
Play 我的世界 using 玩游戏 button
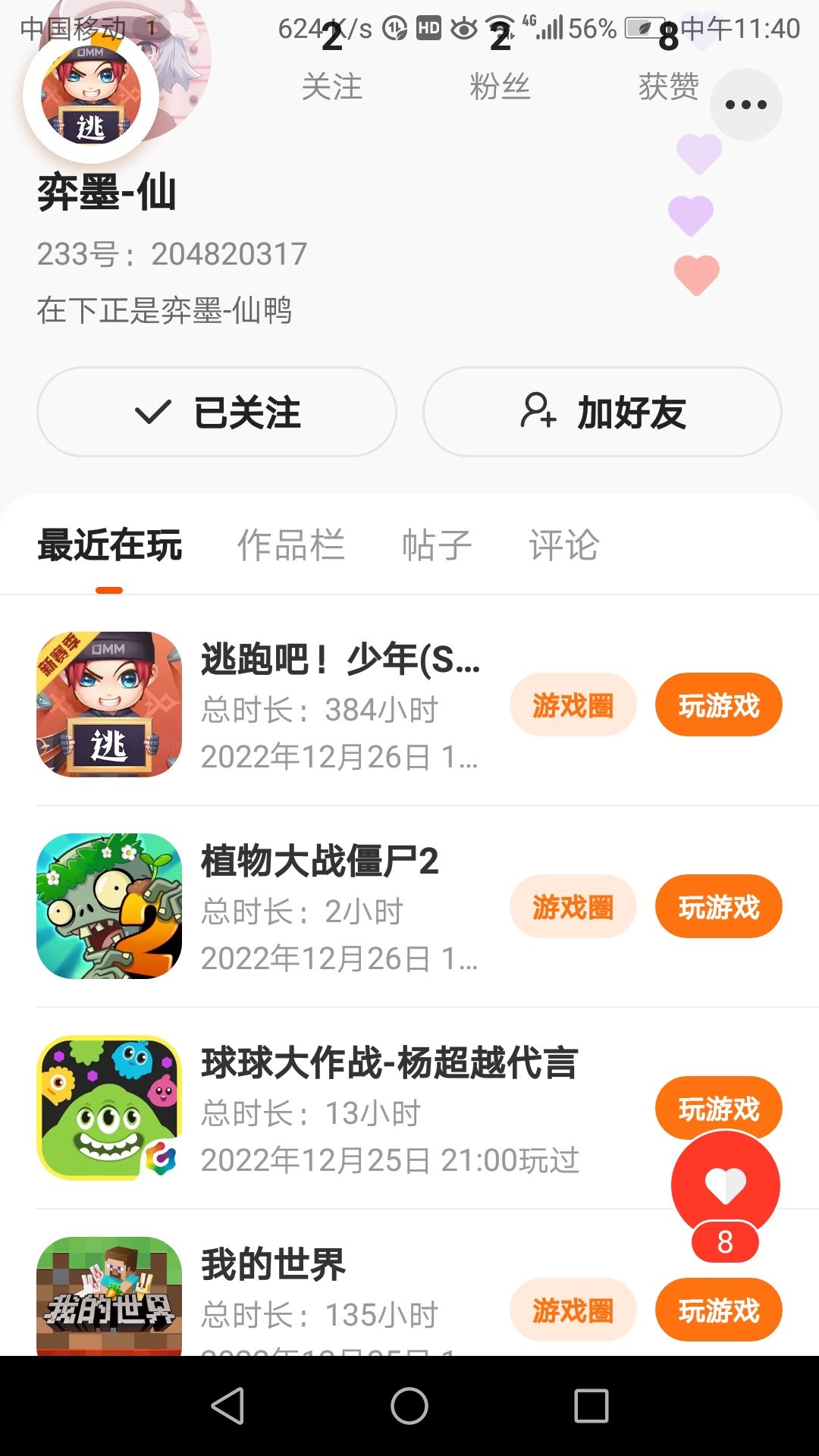coord(718,1310)
